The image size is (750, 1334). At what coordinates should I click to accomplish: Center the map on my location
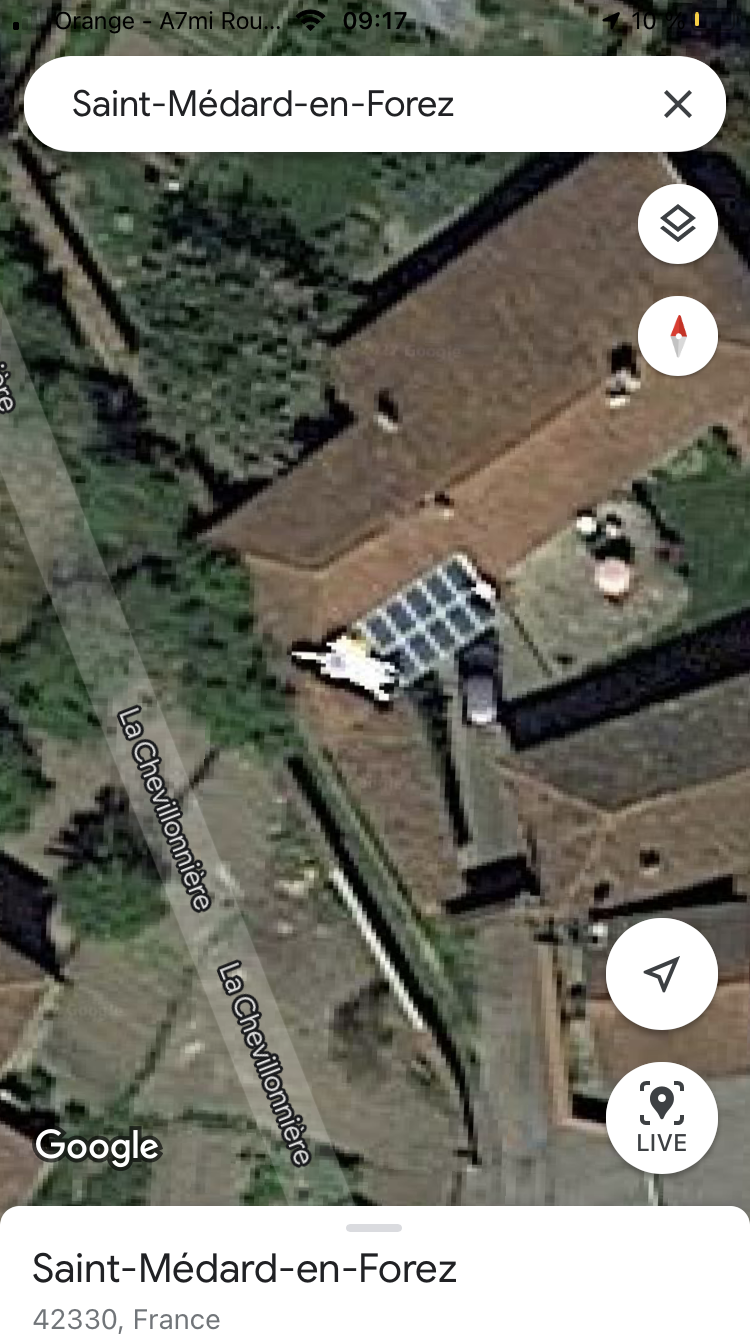[662, 974]
